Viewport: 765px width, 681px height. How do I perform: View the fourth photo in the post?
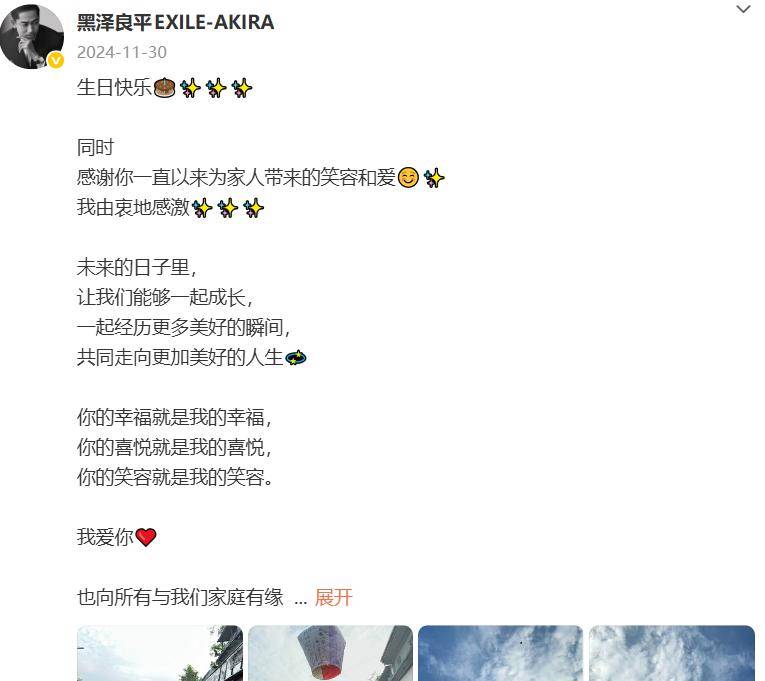[x=671, y=653]
